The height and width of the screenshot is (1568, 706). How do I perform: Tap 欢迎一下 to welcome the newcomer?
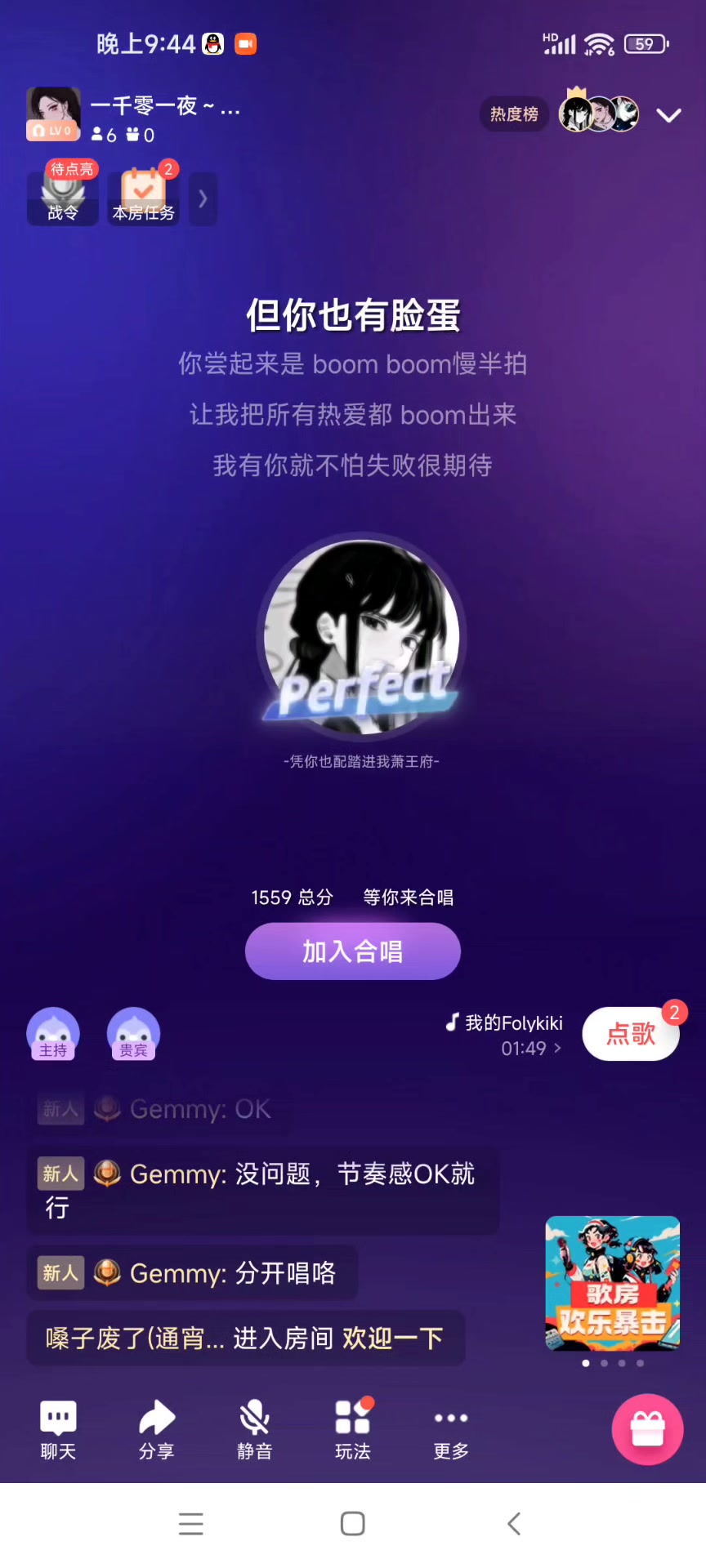[x=393, y=1338]
